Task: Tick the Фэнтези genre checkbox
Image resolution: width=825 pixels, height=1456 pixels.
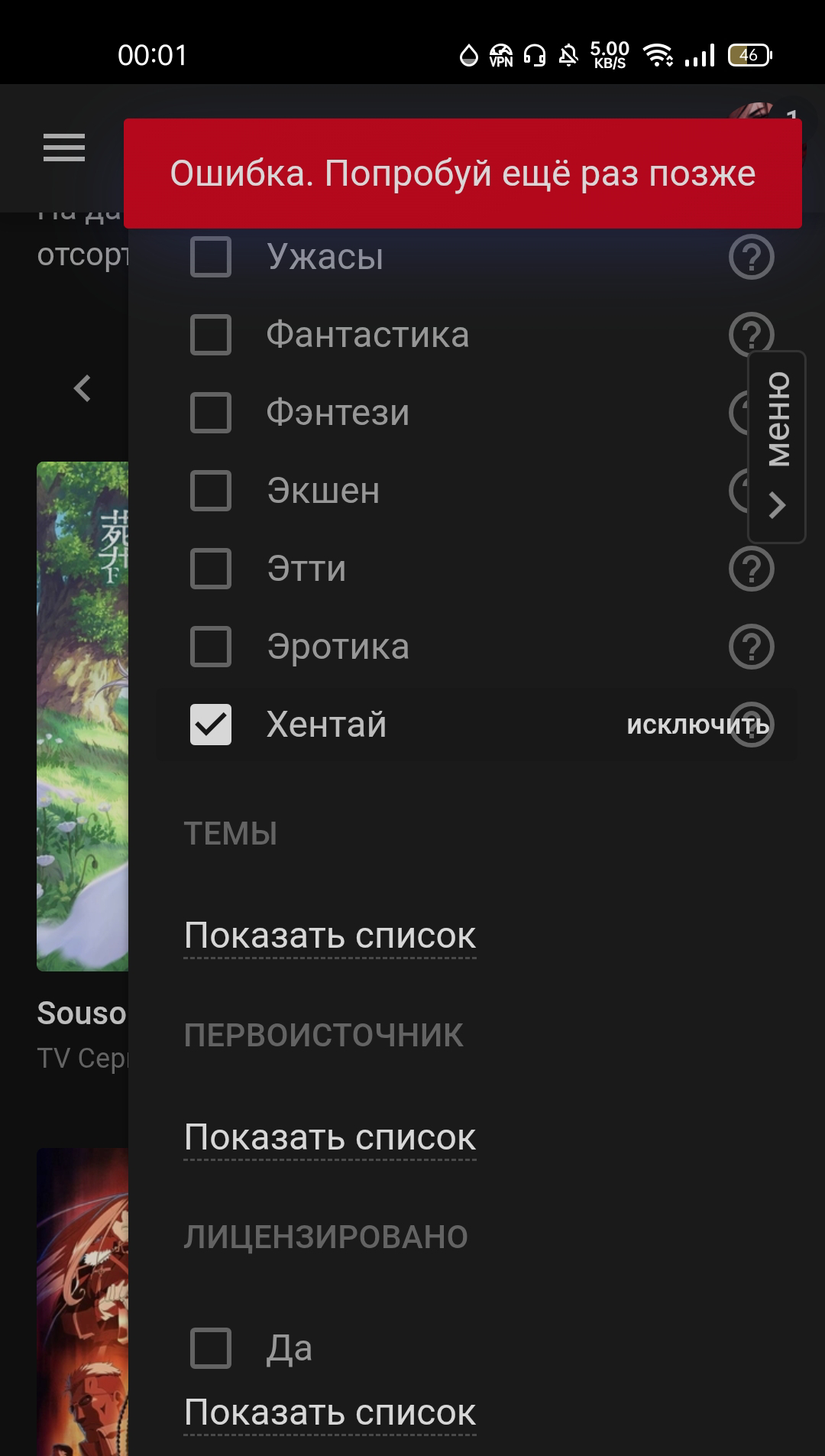Action: coord(211,413)
